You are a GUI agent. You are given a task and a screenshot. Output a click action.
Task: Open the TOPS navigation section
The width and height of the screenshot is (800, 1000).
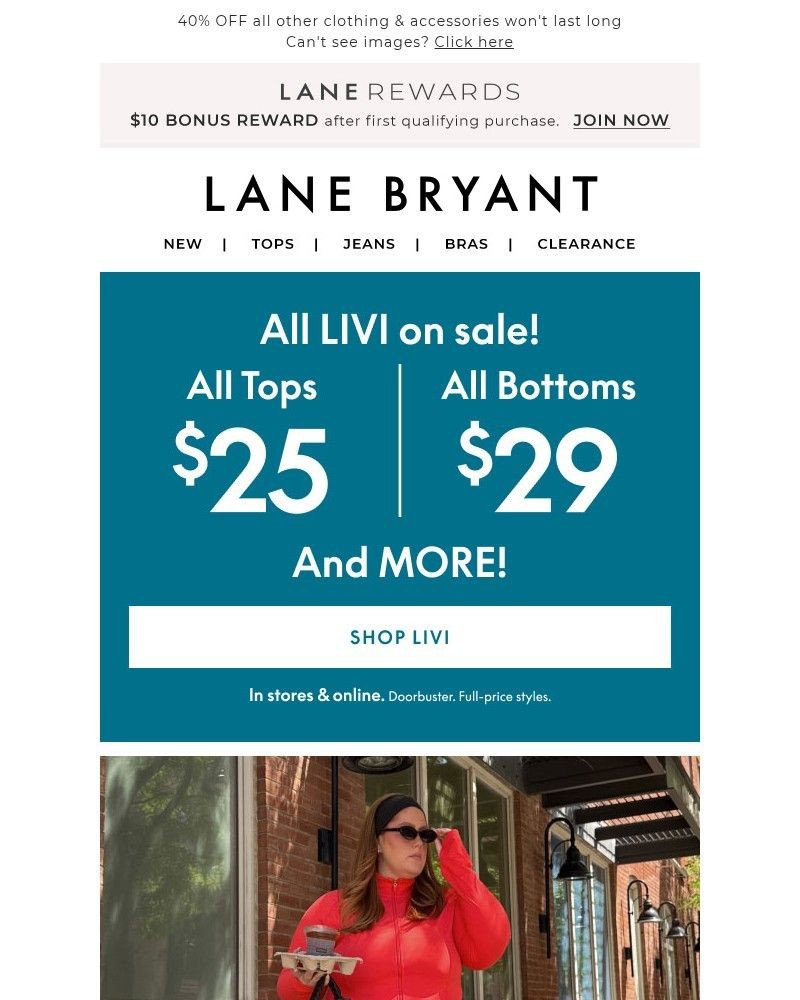pos(272,243)
